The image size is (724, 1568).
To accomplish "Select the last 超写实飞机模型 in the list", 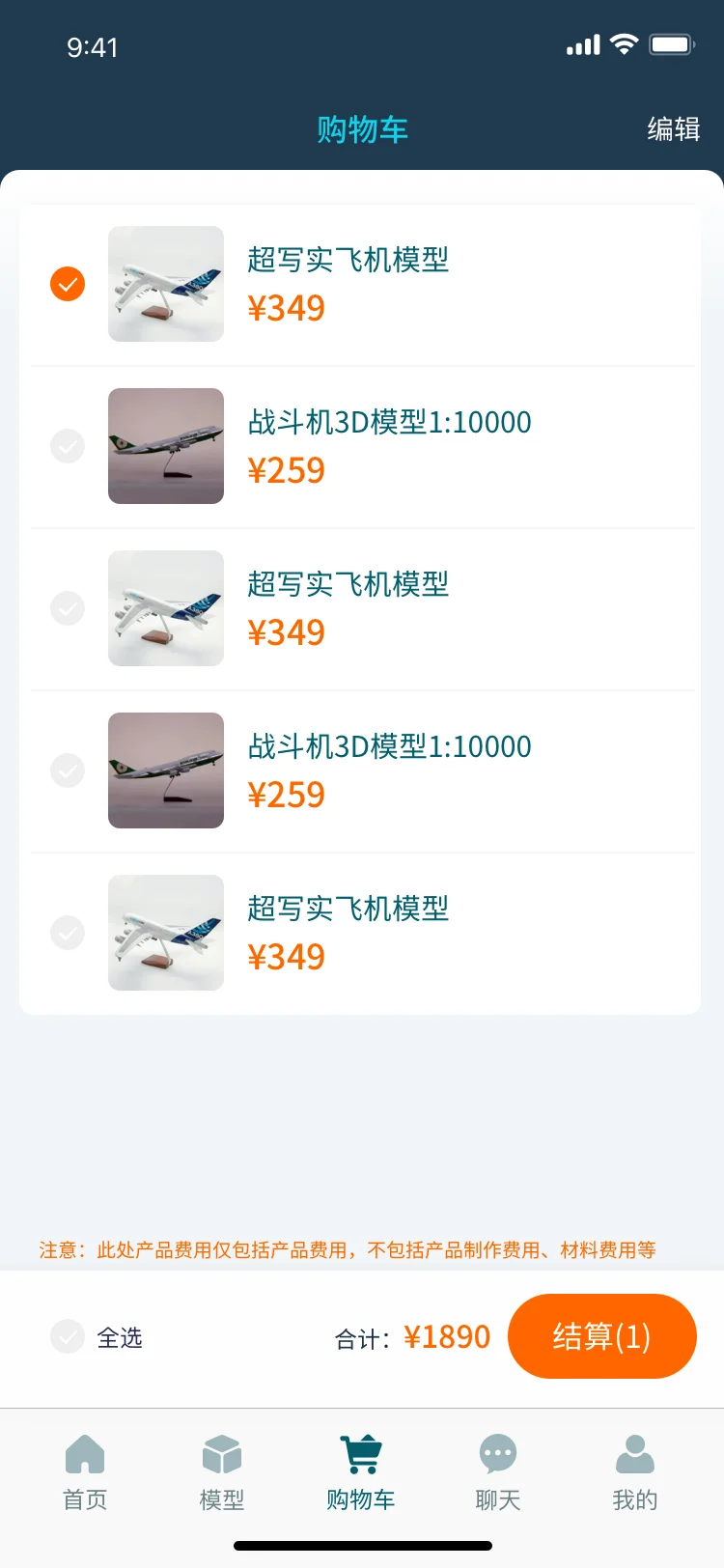I will coord(67,933).
